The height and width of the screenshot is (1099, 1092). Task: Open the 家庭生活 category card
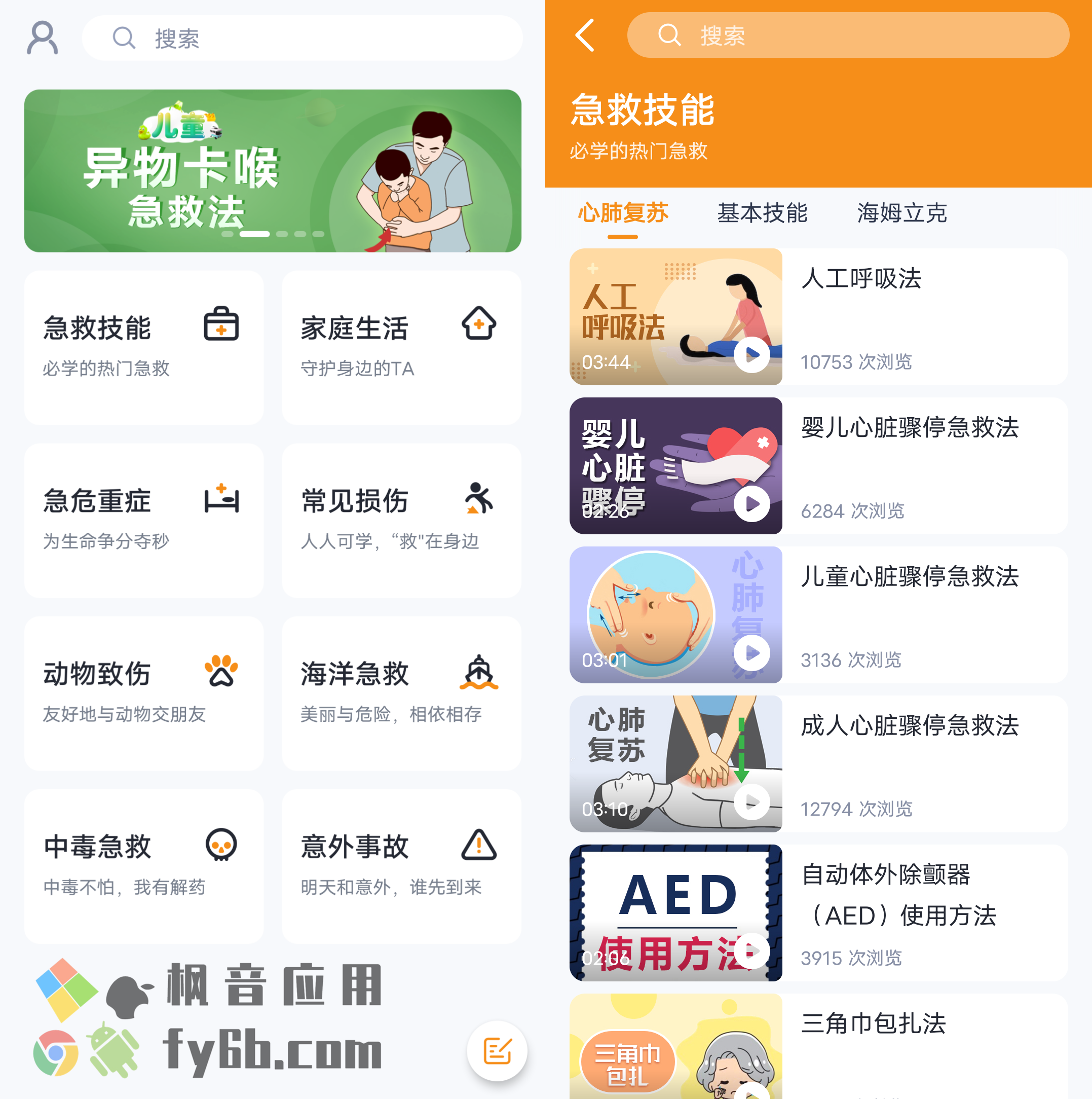[401, 347]
